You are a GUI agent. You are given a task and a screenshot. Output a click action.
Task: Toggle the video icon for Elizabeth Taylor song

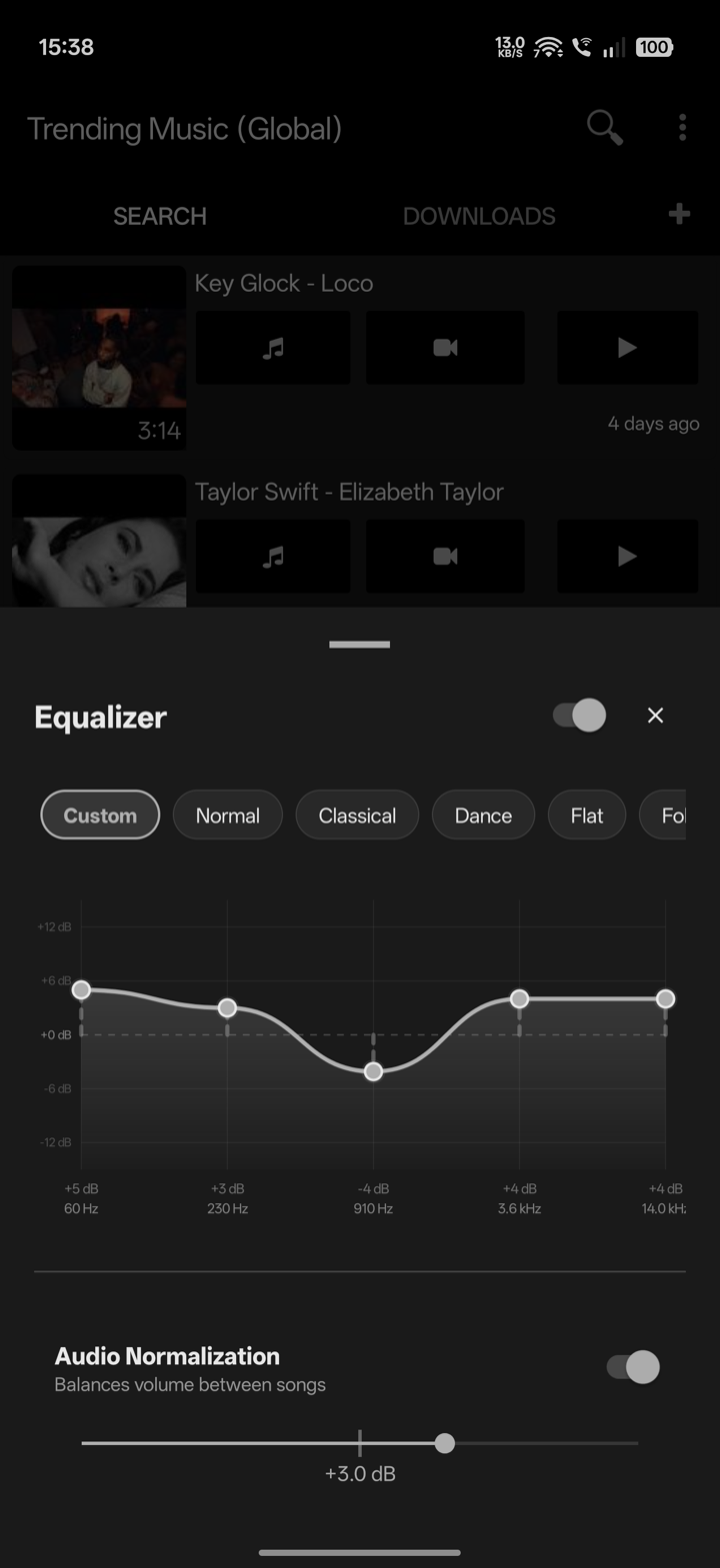[x=445, y=557]
